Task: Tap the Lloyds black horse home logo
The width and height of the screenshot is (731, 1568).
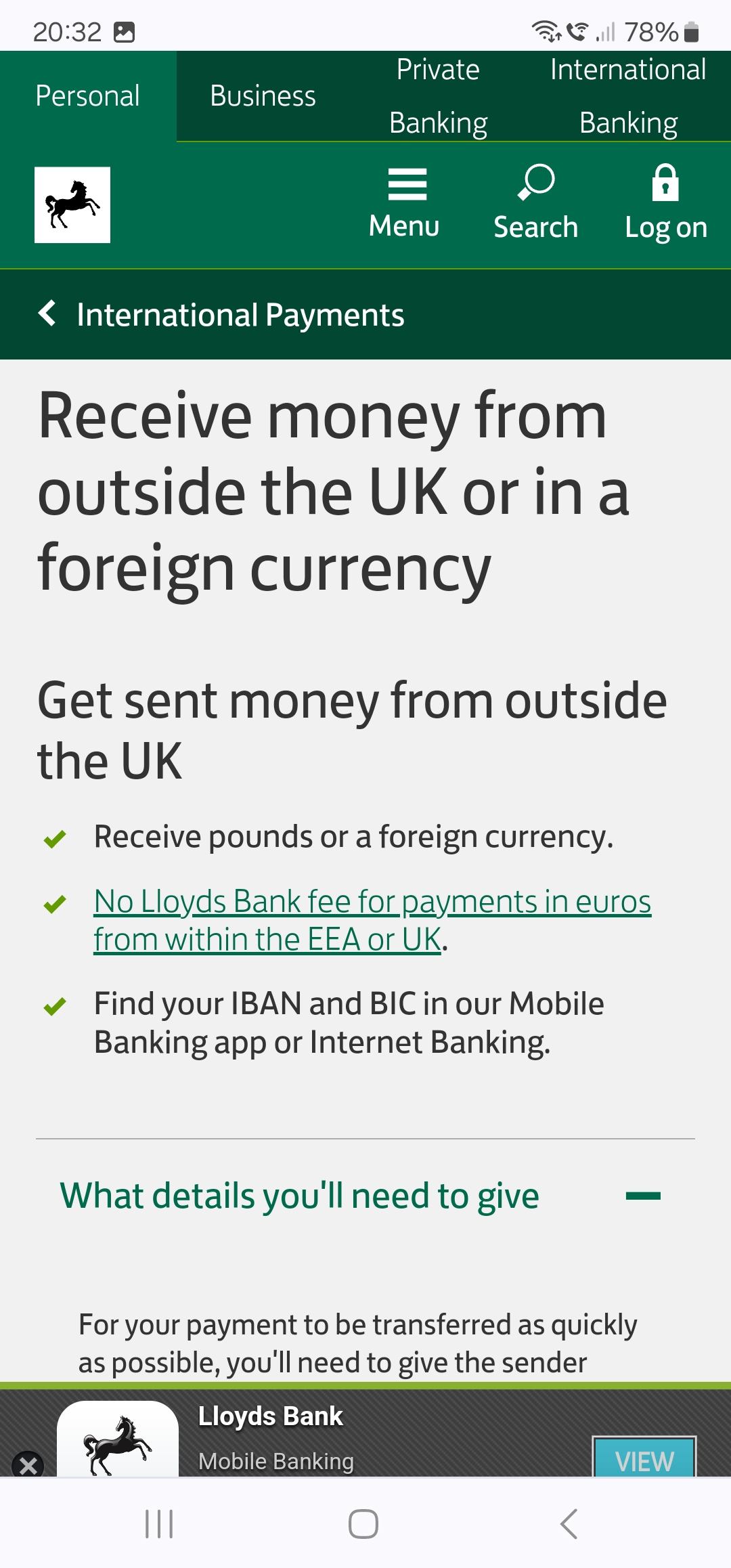Action: pyautogui.click(x=72, y=204)
